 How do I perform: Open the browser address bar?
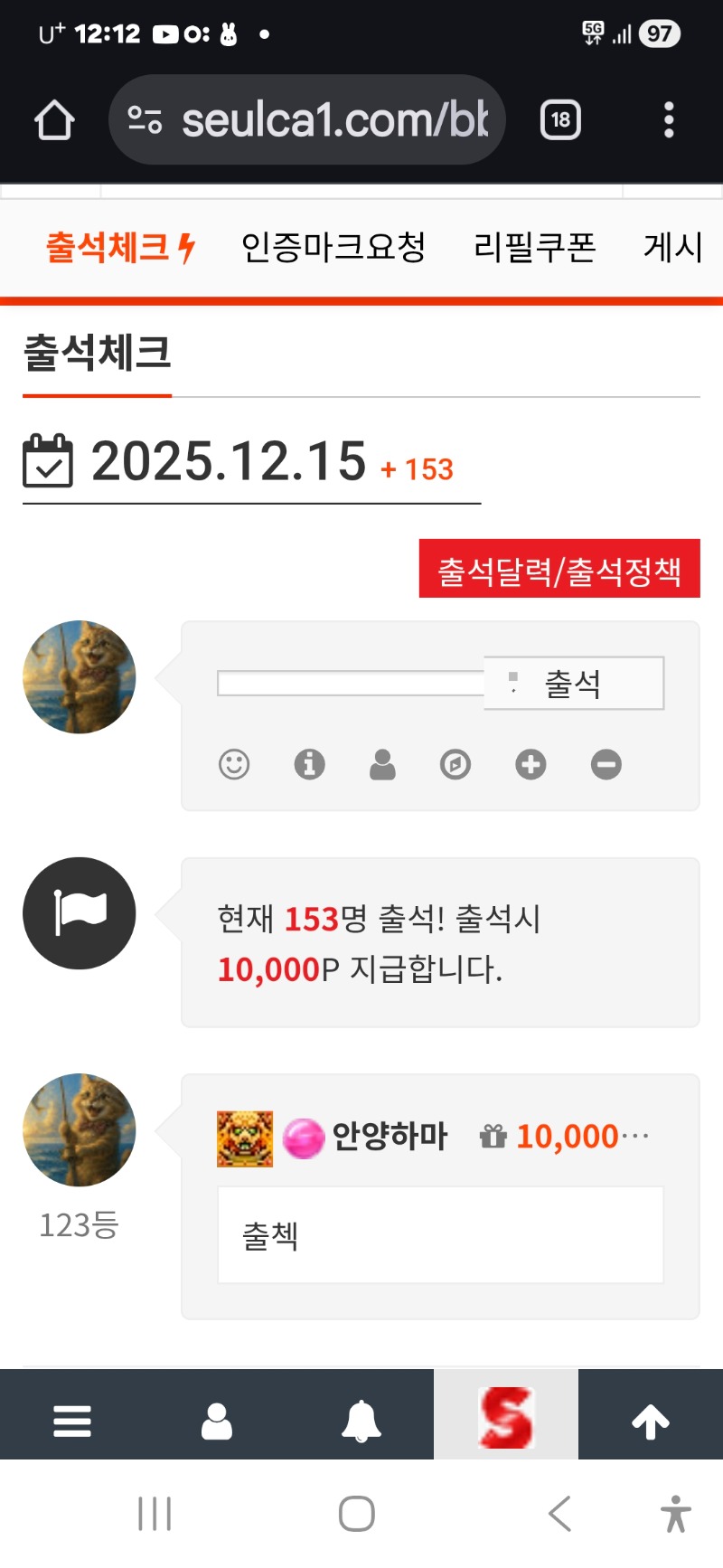point(307,120)
